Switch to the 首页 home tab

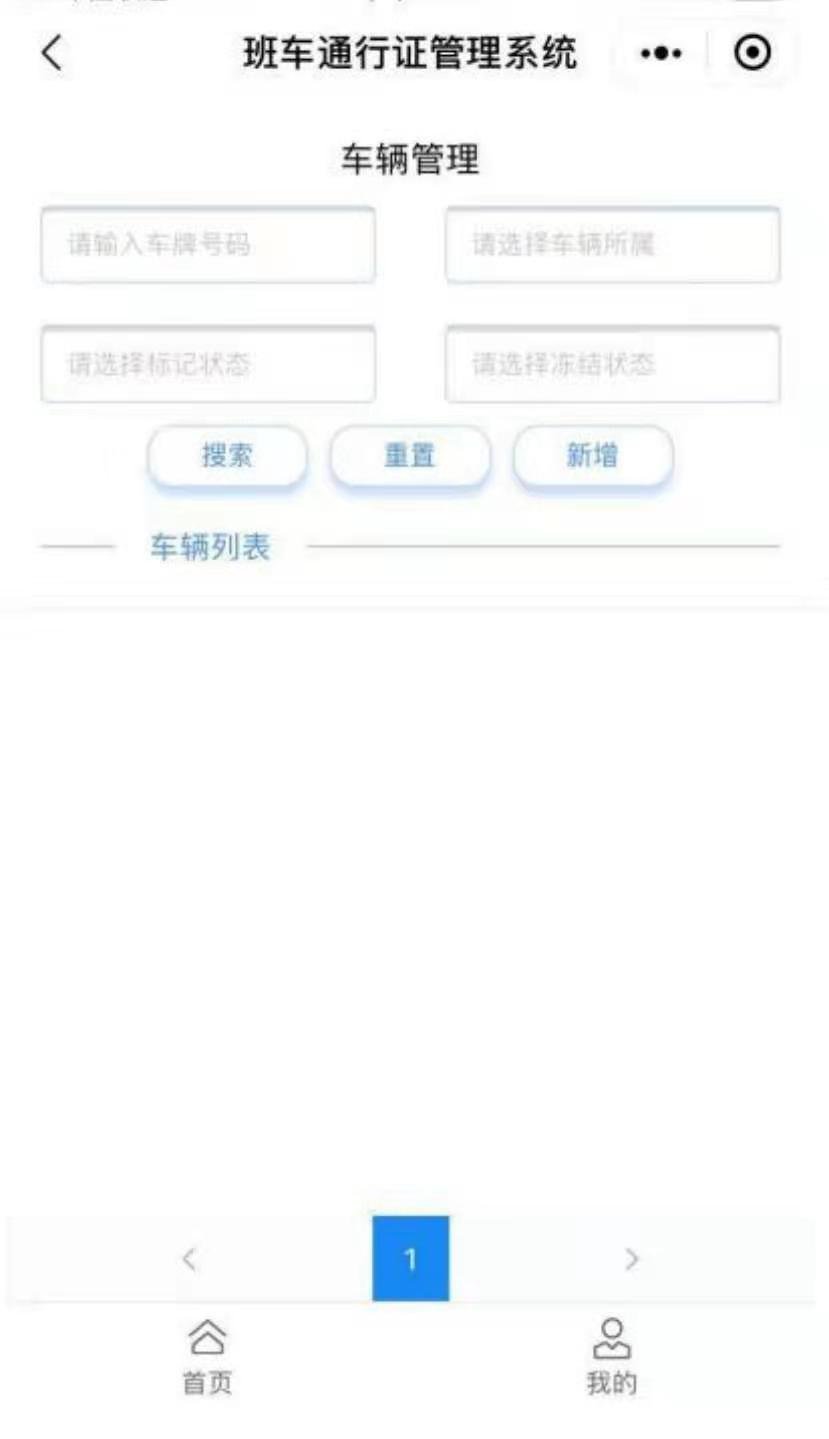point(207,1356)
